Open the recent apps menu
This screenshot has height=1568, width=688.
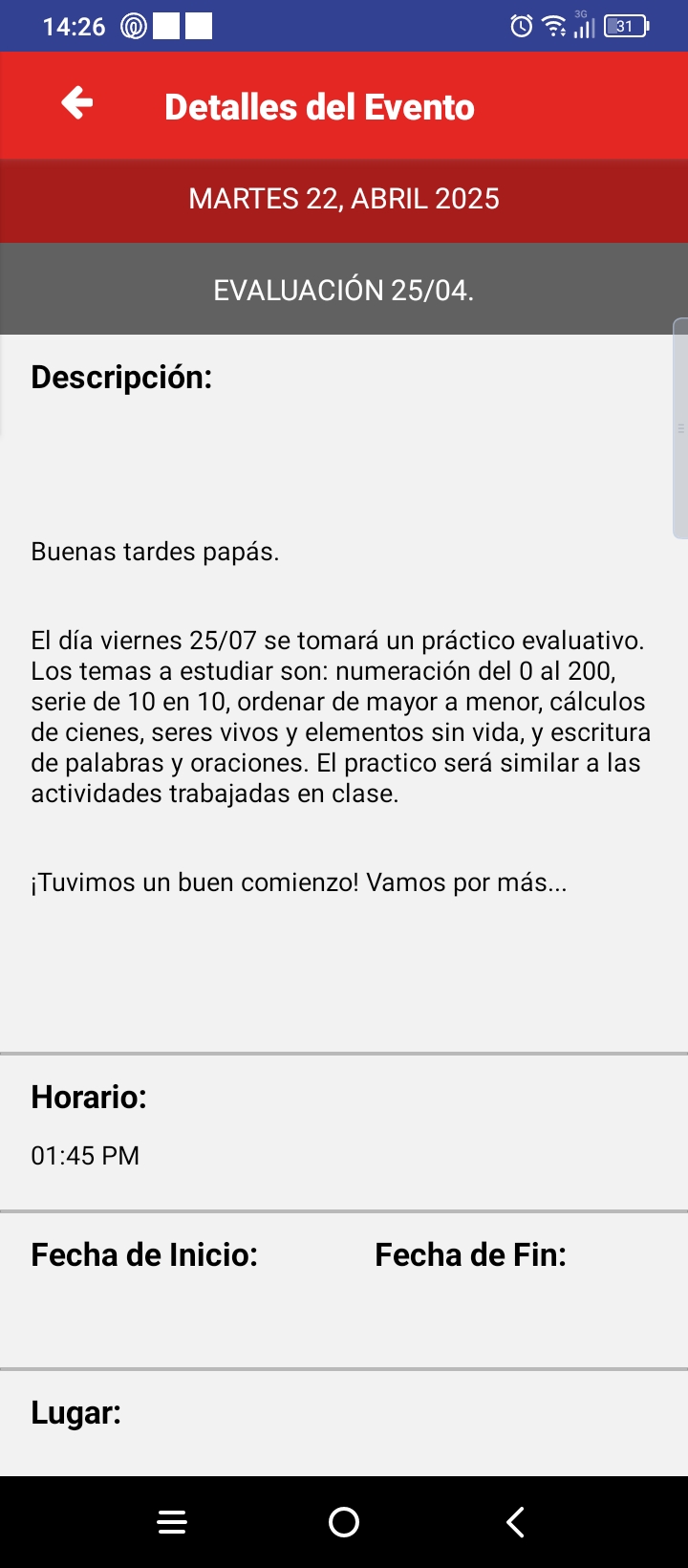tap(172, 1521)
